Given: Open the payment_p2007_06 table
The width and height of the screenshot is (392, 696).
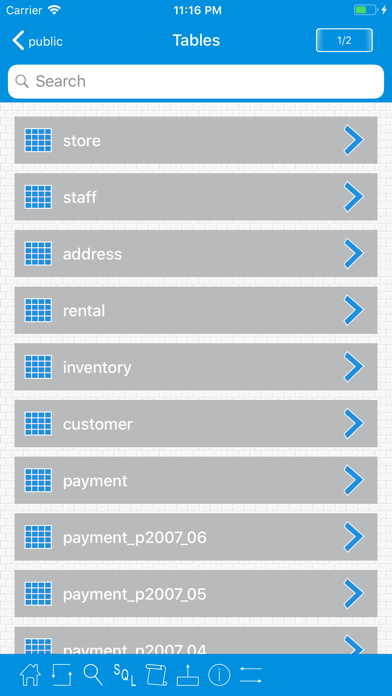Looking at the screenshot, I should tap(196, 537).
